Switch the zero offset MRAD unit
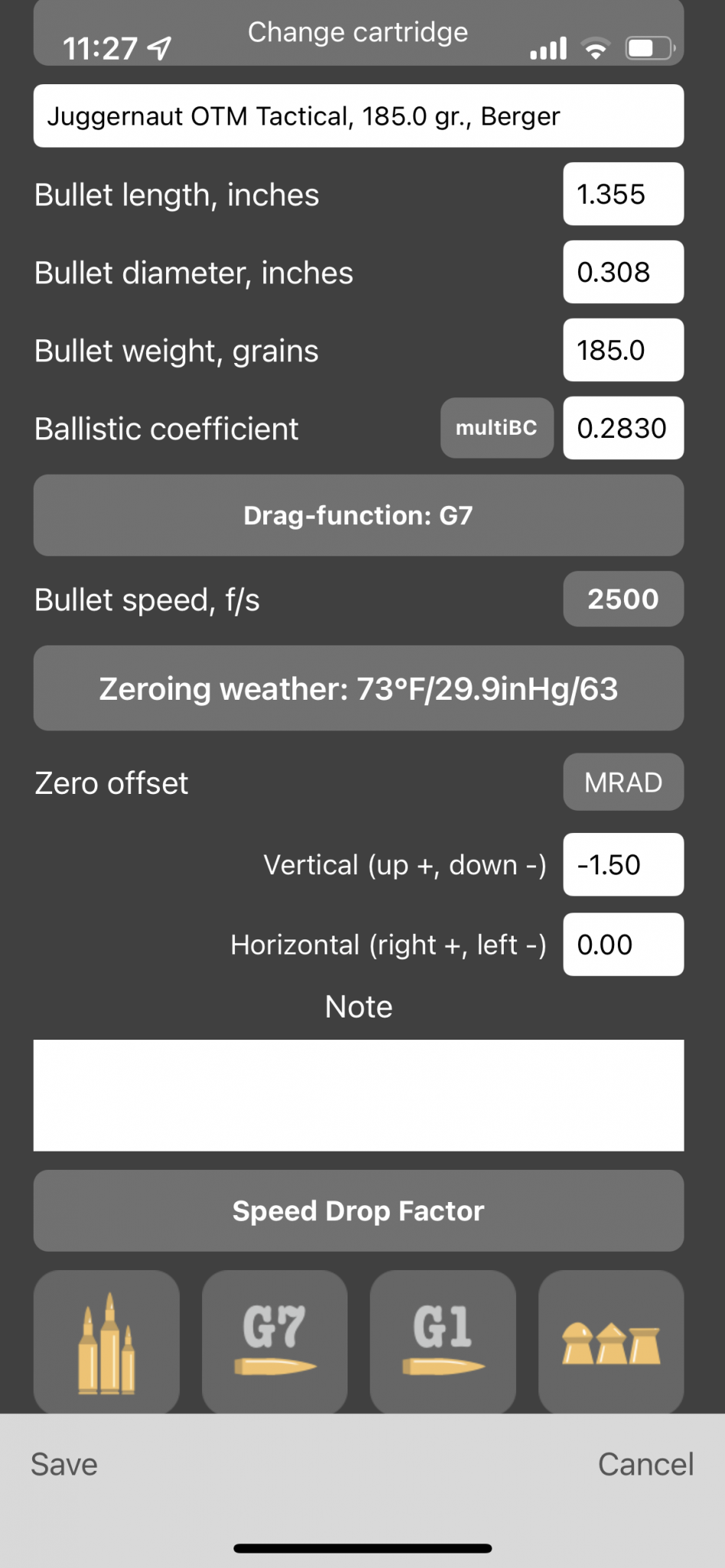This screenshot has height=1568, width=725. [x=622, y=782]
